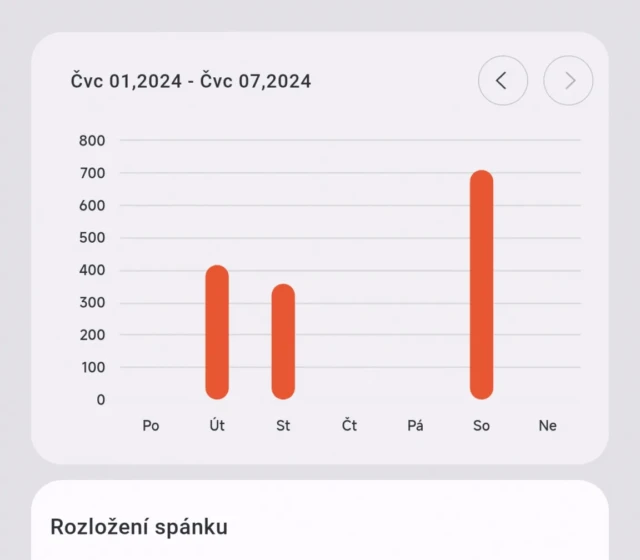640x560 pixels.
Task: Select the St (Wednesday) sleep bar
Action: point(283,342)
